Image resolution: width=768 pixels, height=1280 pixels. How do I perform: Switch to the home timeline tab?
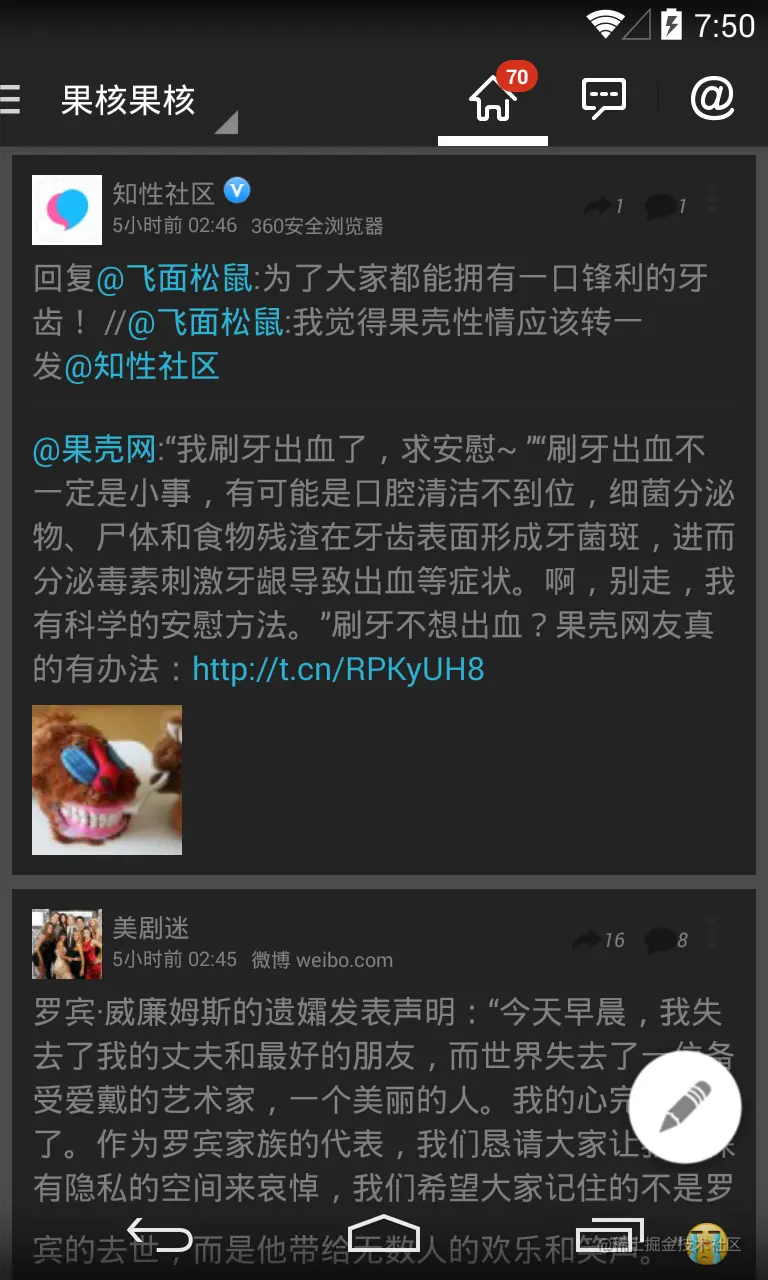[x=492, y=99]
